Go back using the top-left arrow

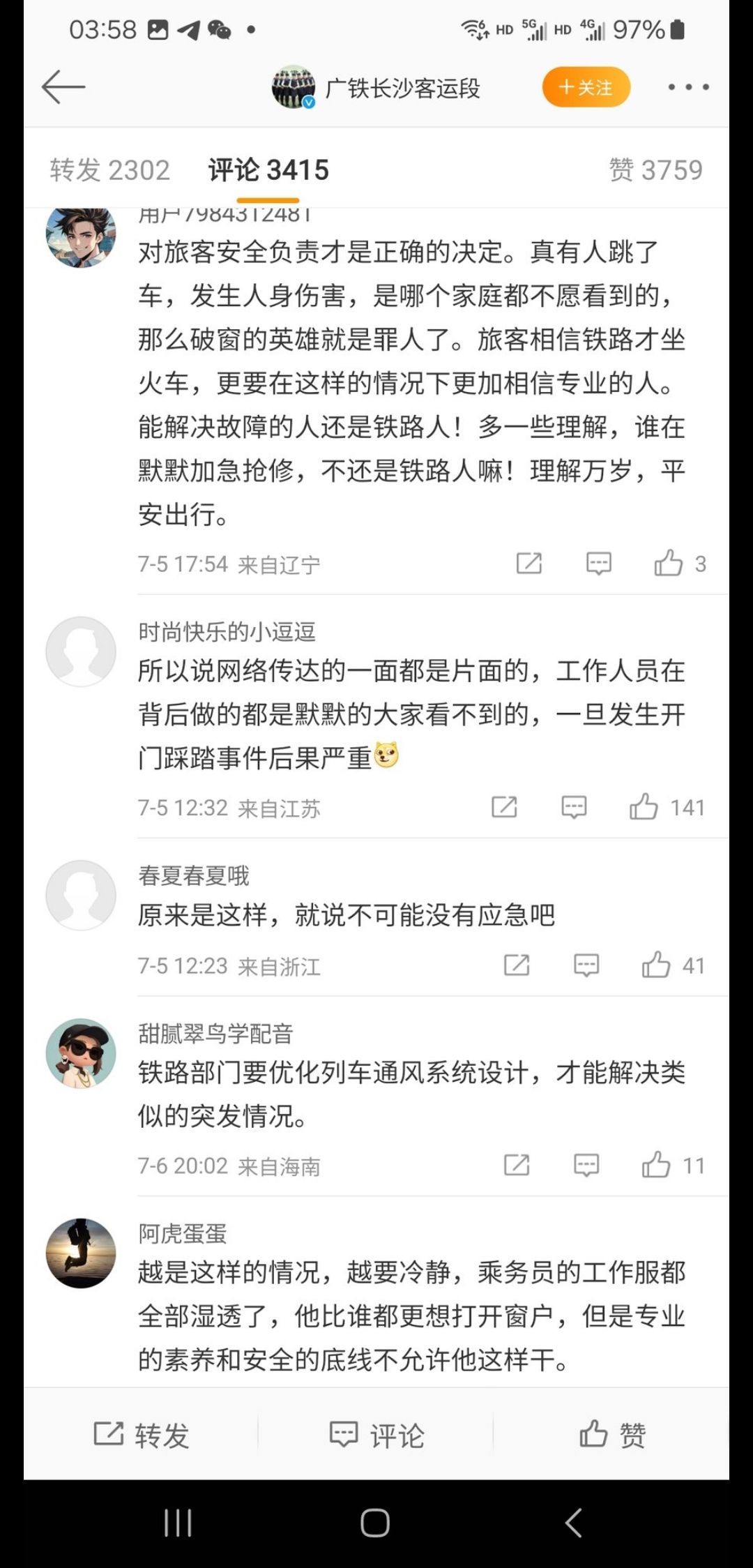[x=63, y=87]
